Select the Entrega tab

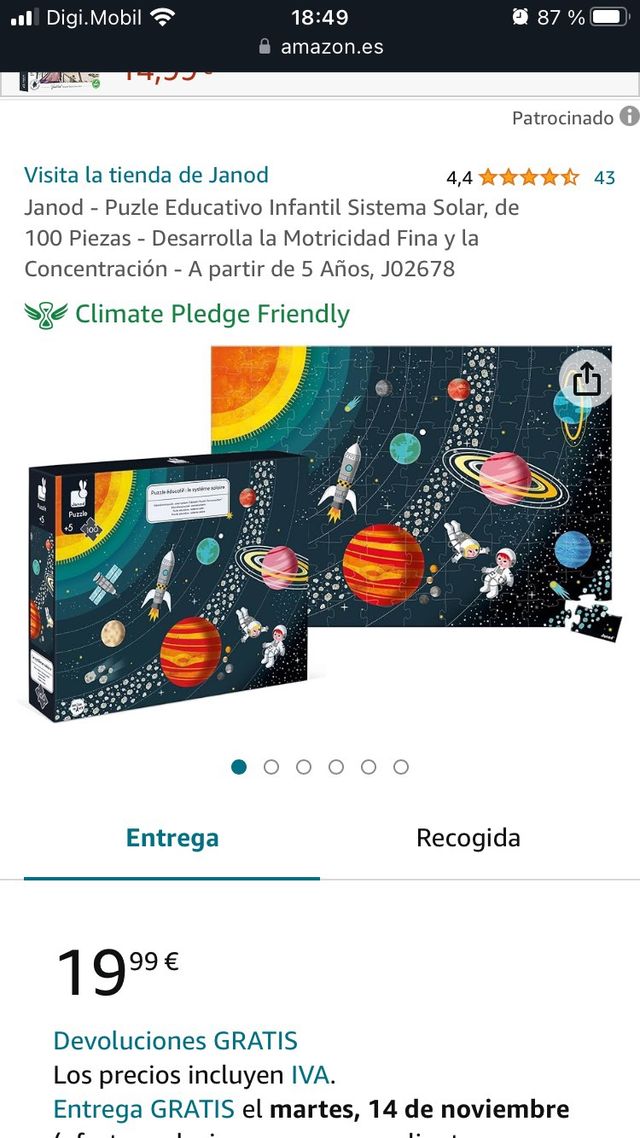coord(172,838)
